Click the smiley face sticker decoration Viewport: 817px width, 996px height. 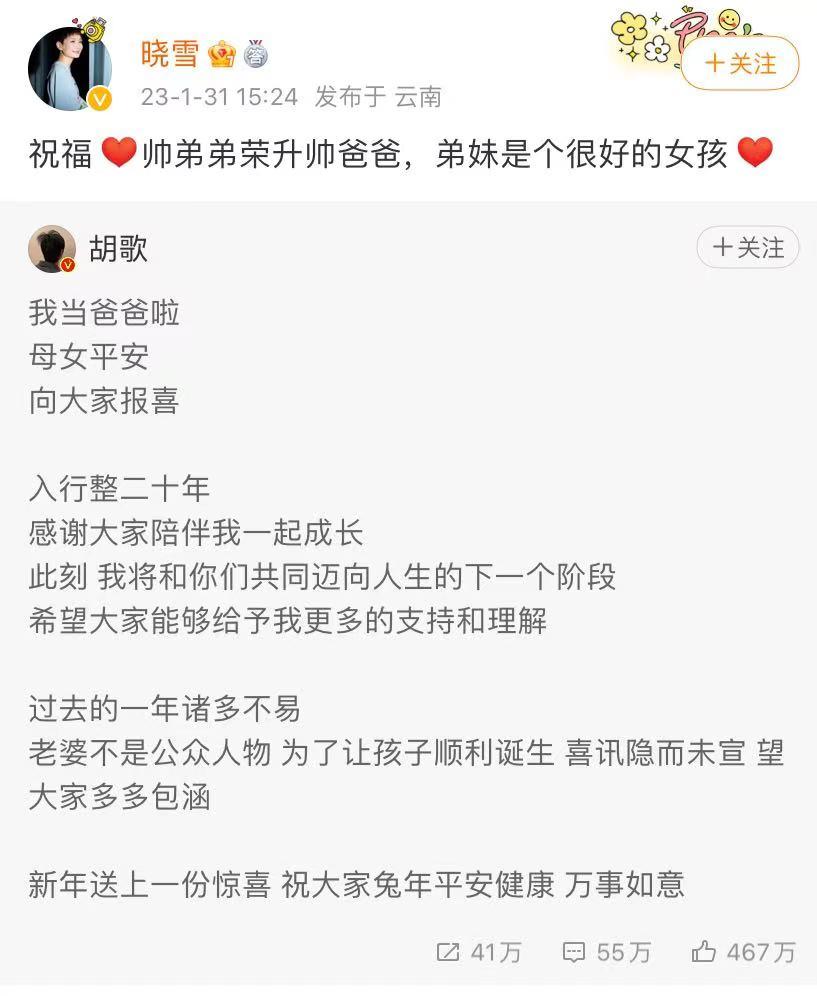[731, 18]
